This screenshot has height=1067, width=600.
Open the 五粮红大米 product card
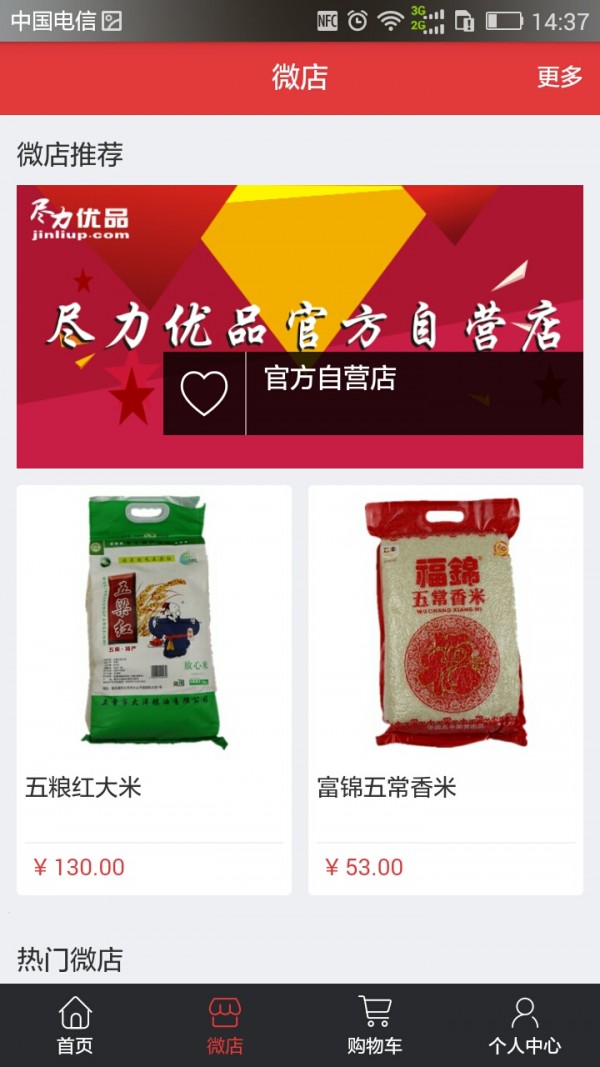click(x=154, y=689)
